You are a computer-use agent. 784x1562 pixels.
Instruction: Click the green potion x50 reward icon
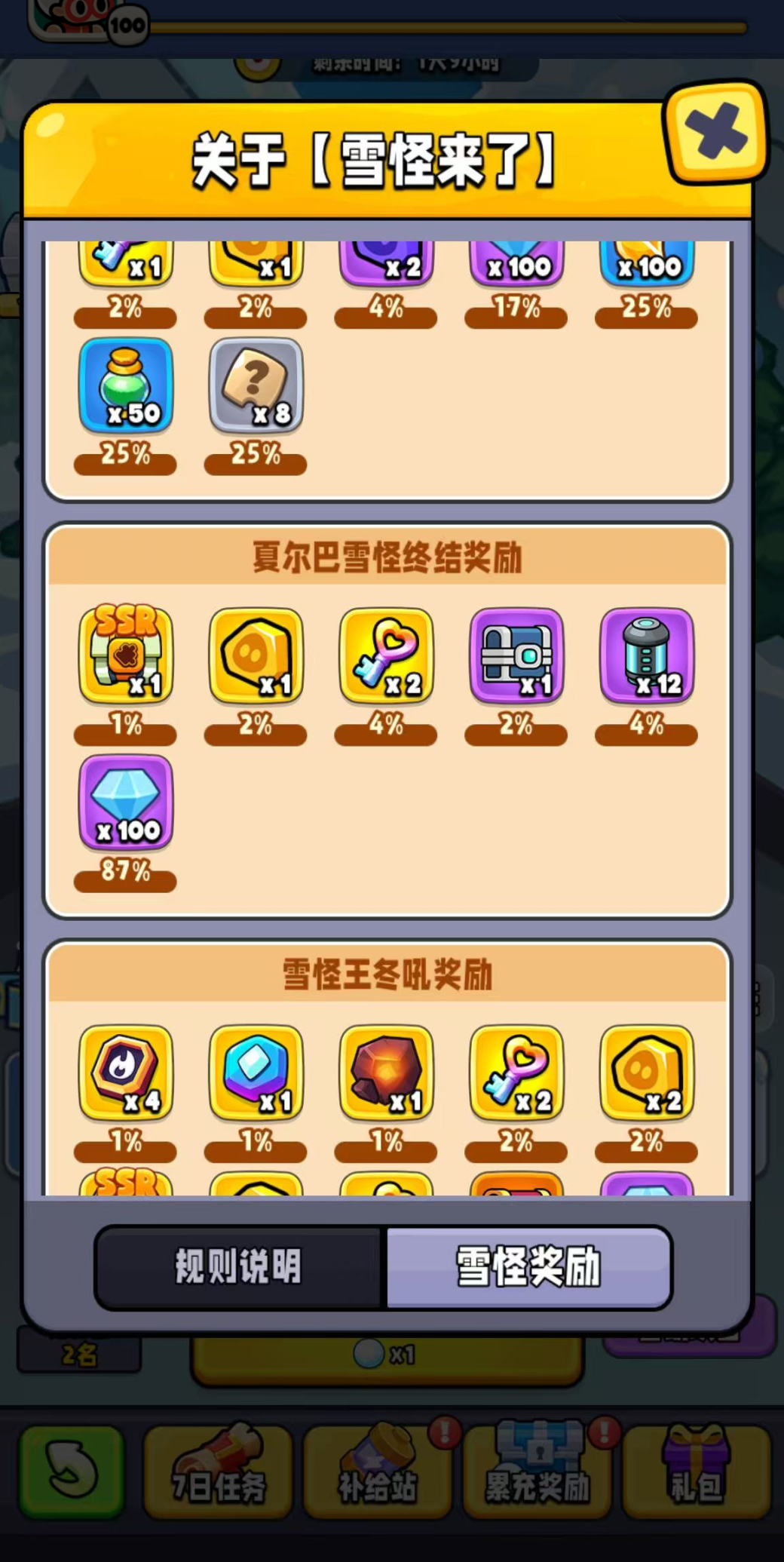[x=125, y=388]
